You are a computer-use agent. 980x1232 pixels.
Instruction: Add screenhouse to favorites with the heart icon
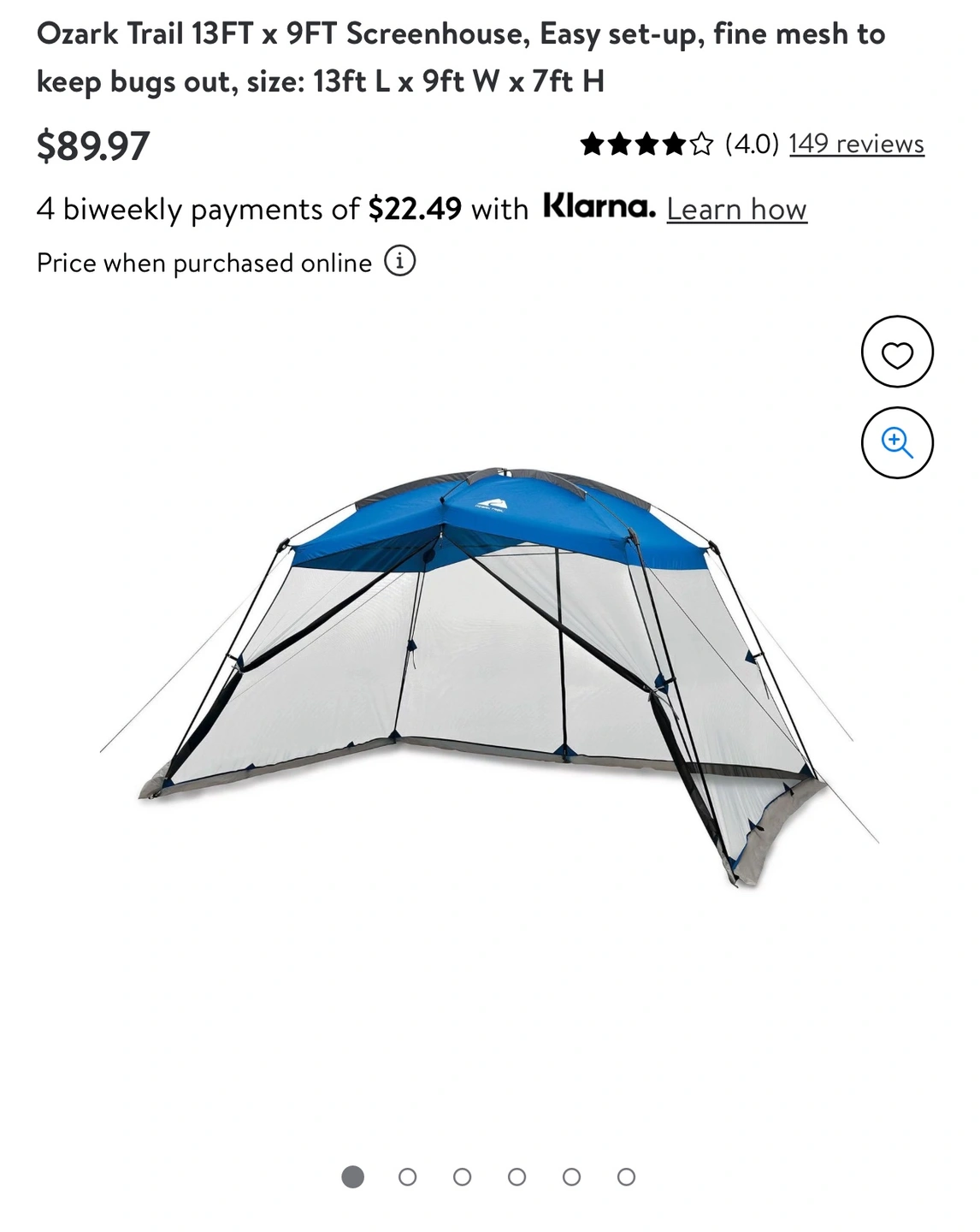(x=896, y=352)
